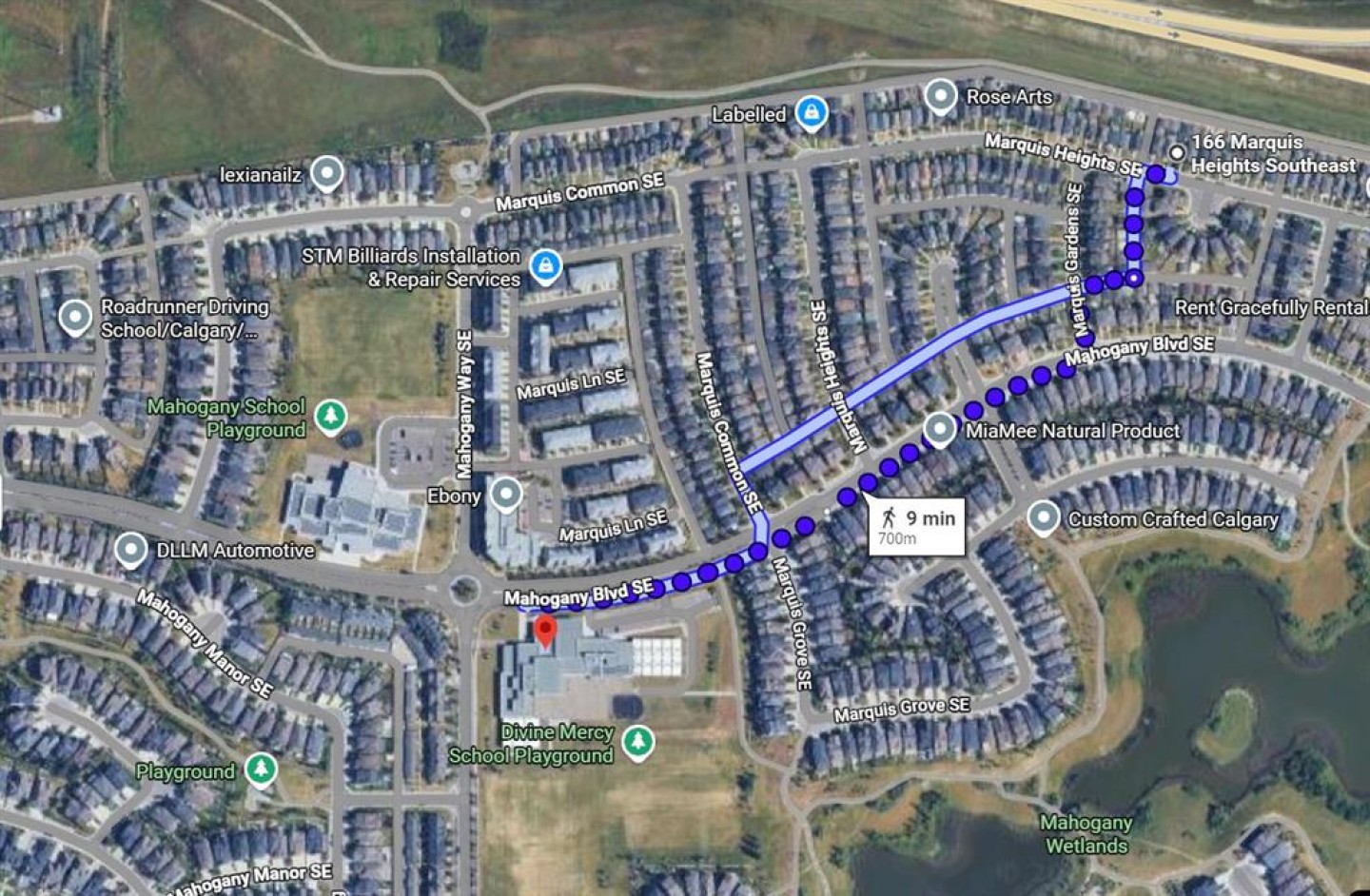Open the Rose Arts place marker
Image resolution: width=1370 pixels, height=896 pixels.
[940, 95]
